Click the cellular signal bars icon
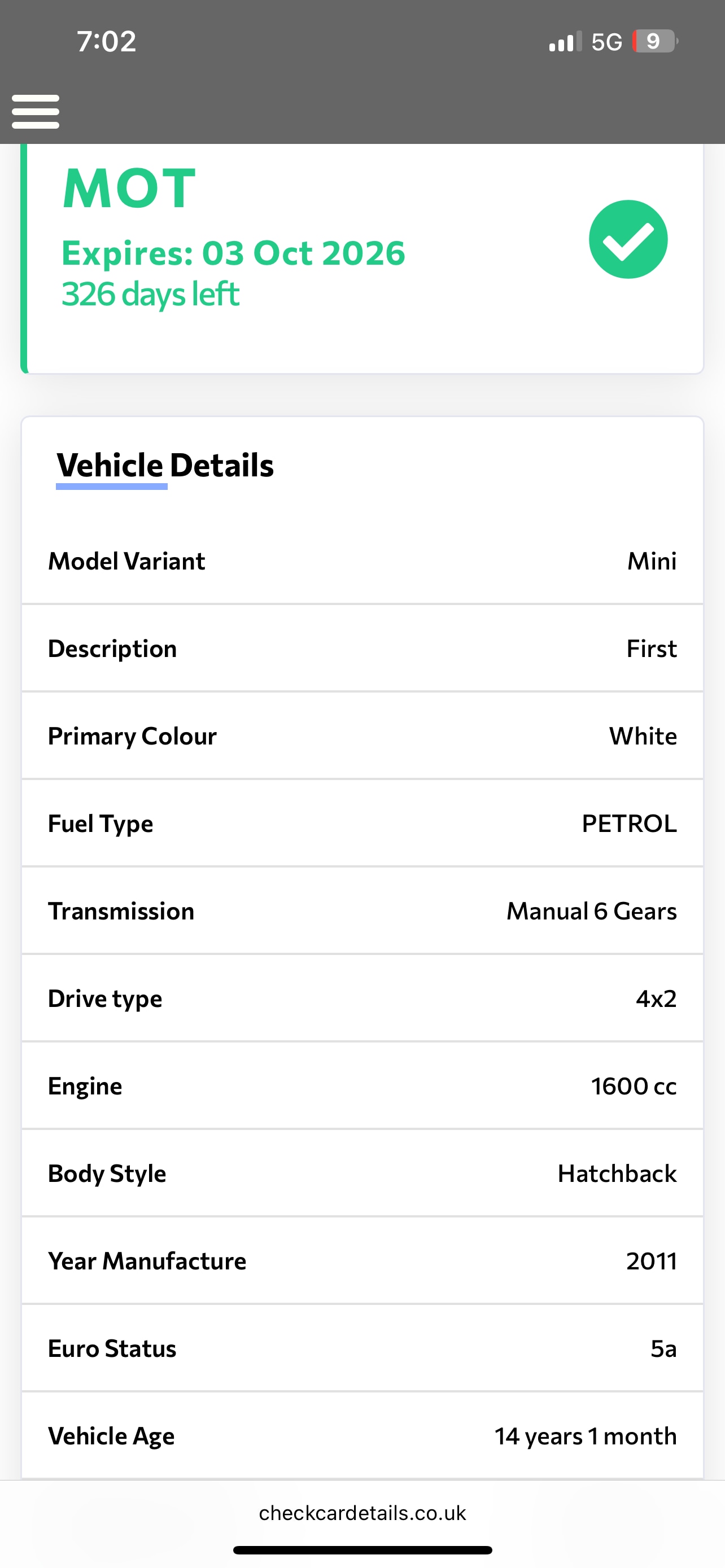The width and height of the screenshot is (725, 1568). pos(561,41)
